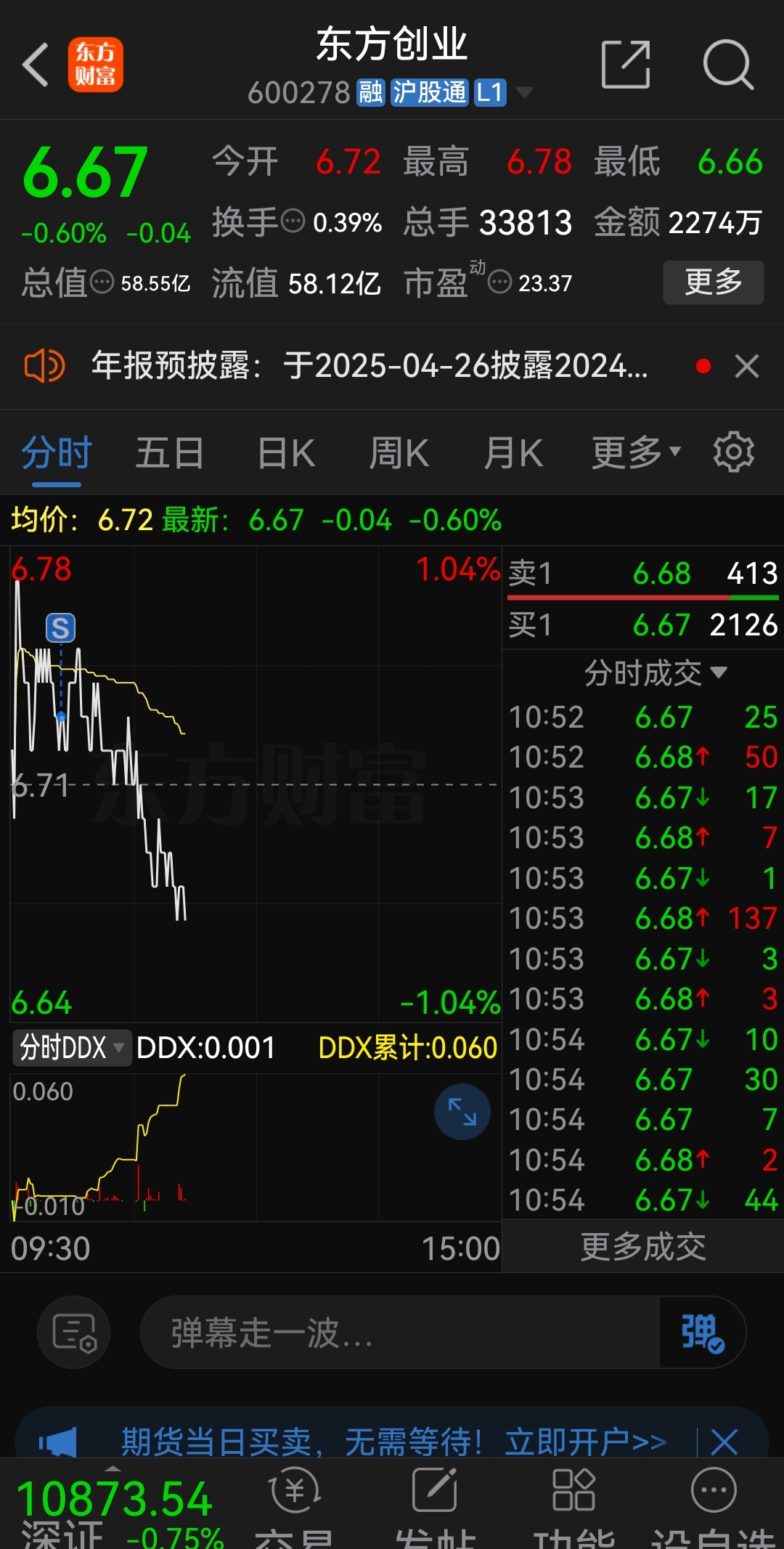Image resolution: width=784 pixels, height=1549 pixels.
Task: Open the search magnifier
Action: 728,65
